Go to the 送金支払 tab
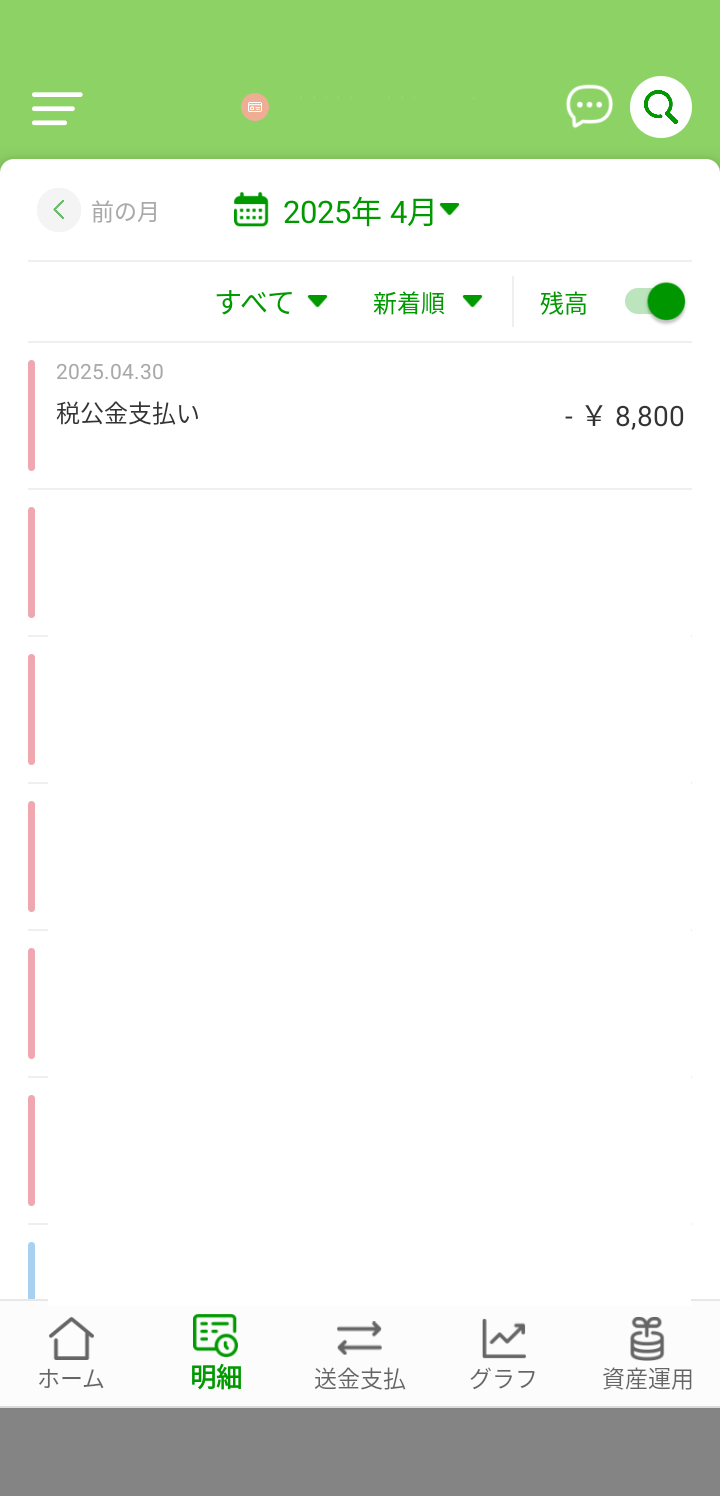720x1496 pixels. [x=360, y=1353]
